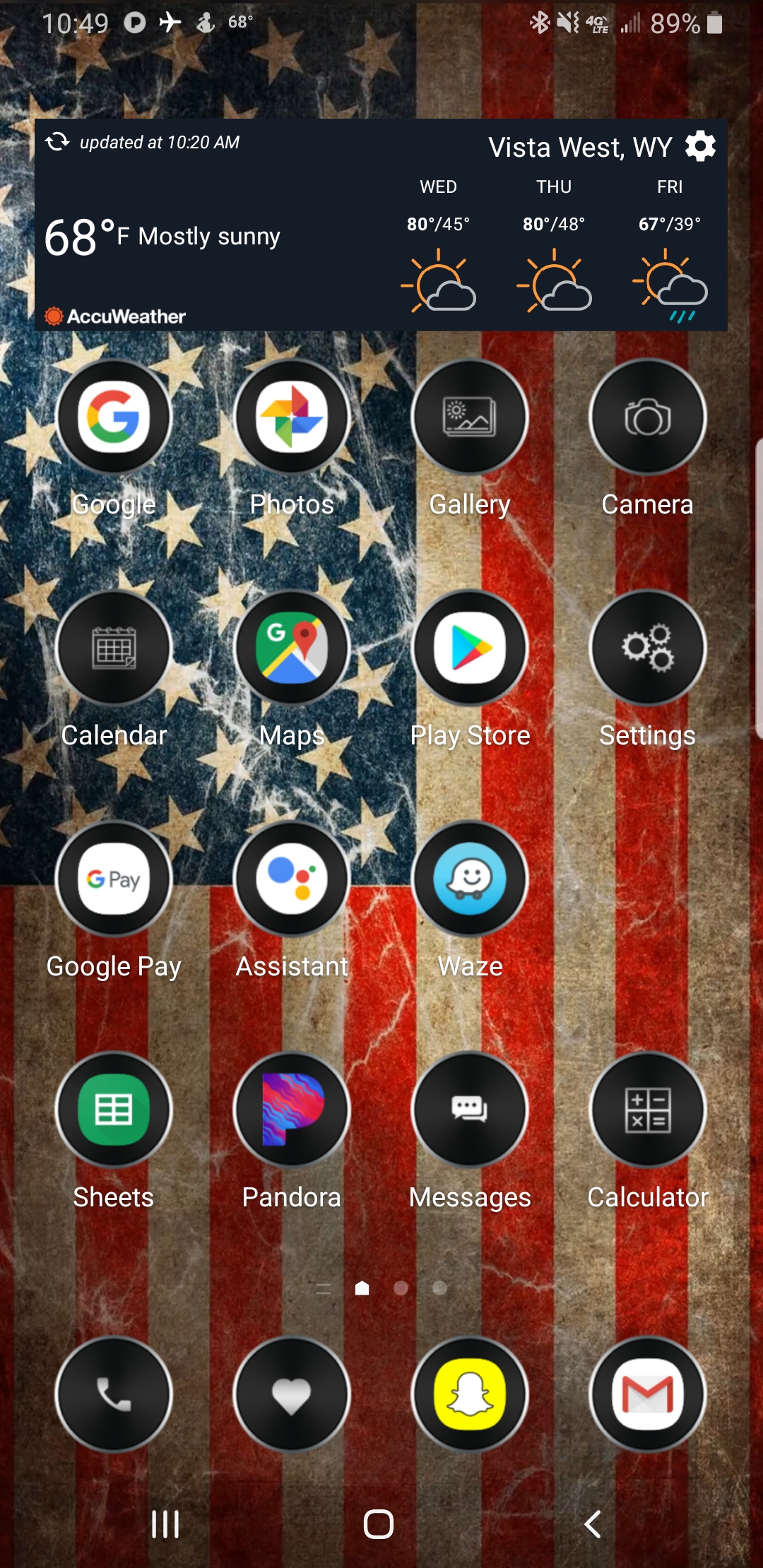This screenshot has width=763, height=1568.
Task: Refresh the AccuWeather widget
Action: [57, 142]
